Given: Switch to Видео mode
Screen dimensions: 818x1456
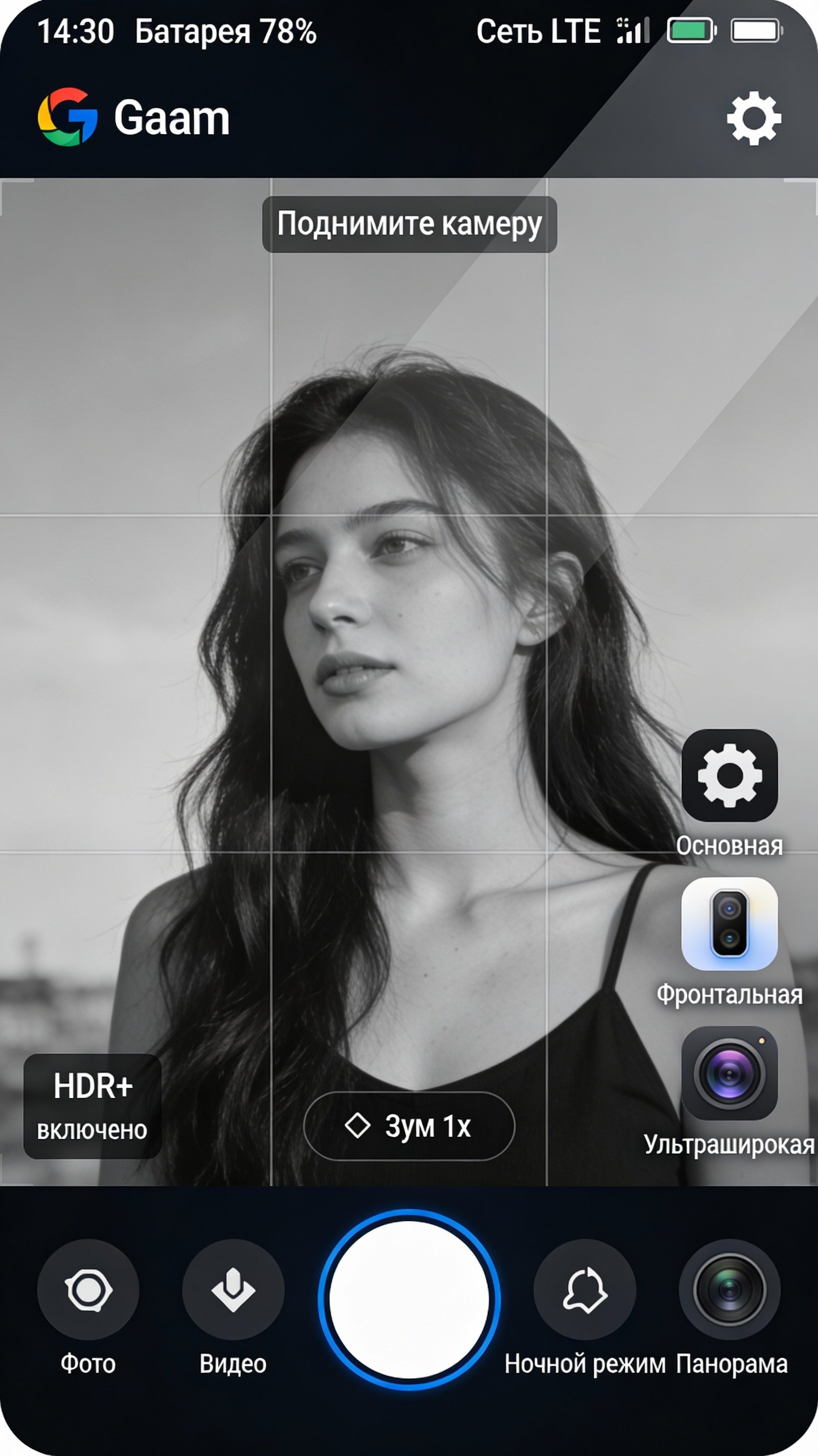Looking at the screenshot, I should point(233,1290).
